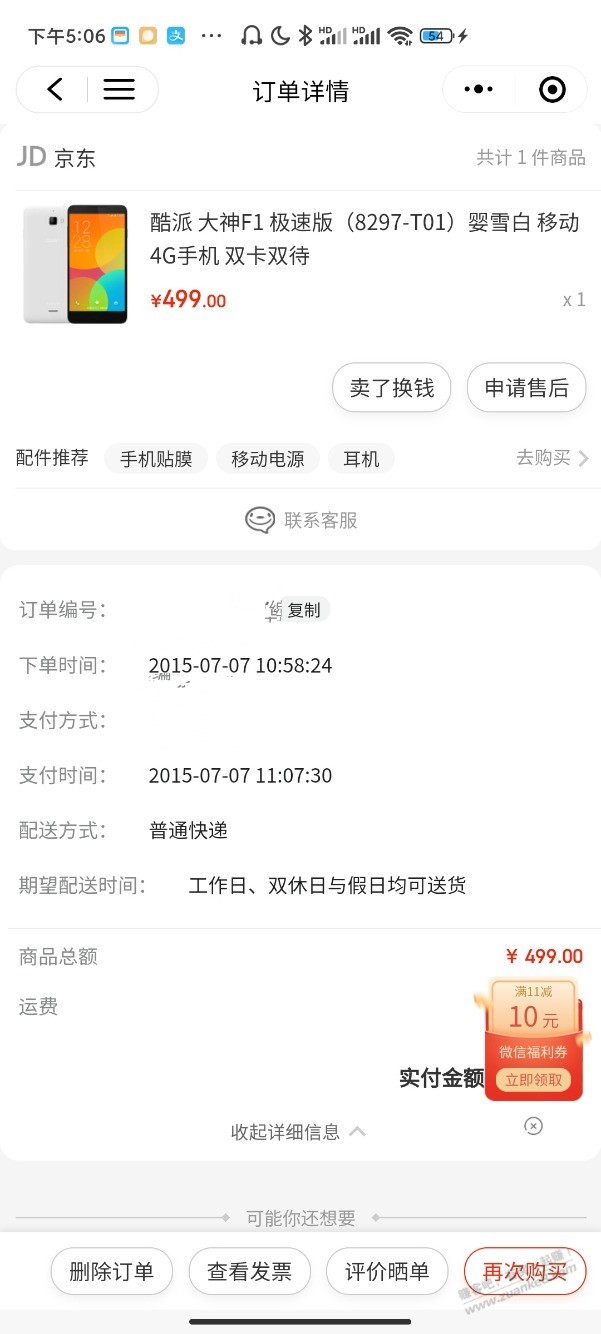Tap 再次购买 to buy again
Screen dimensions: 601x1334
click(524, 1272)
